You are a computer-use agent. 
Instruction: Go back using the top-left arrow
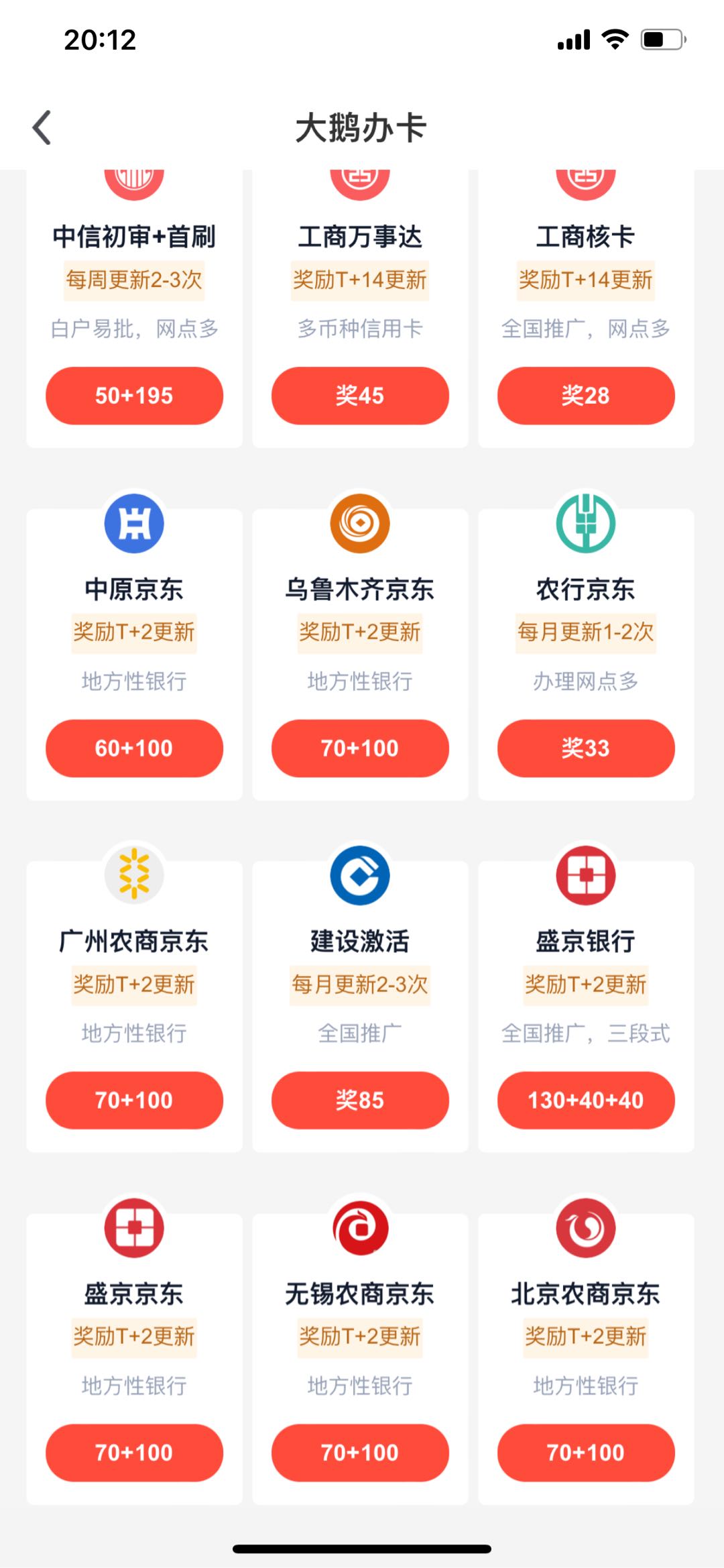coord(42,127)
